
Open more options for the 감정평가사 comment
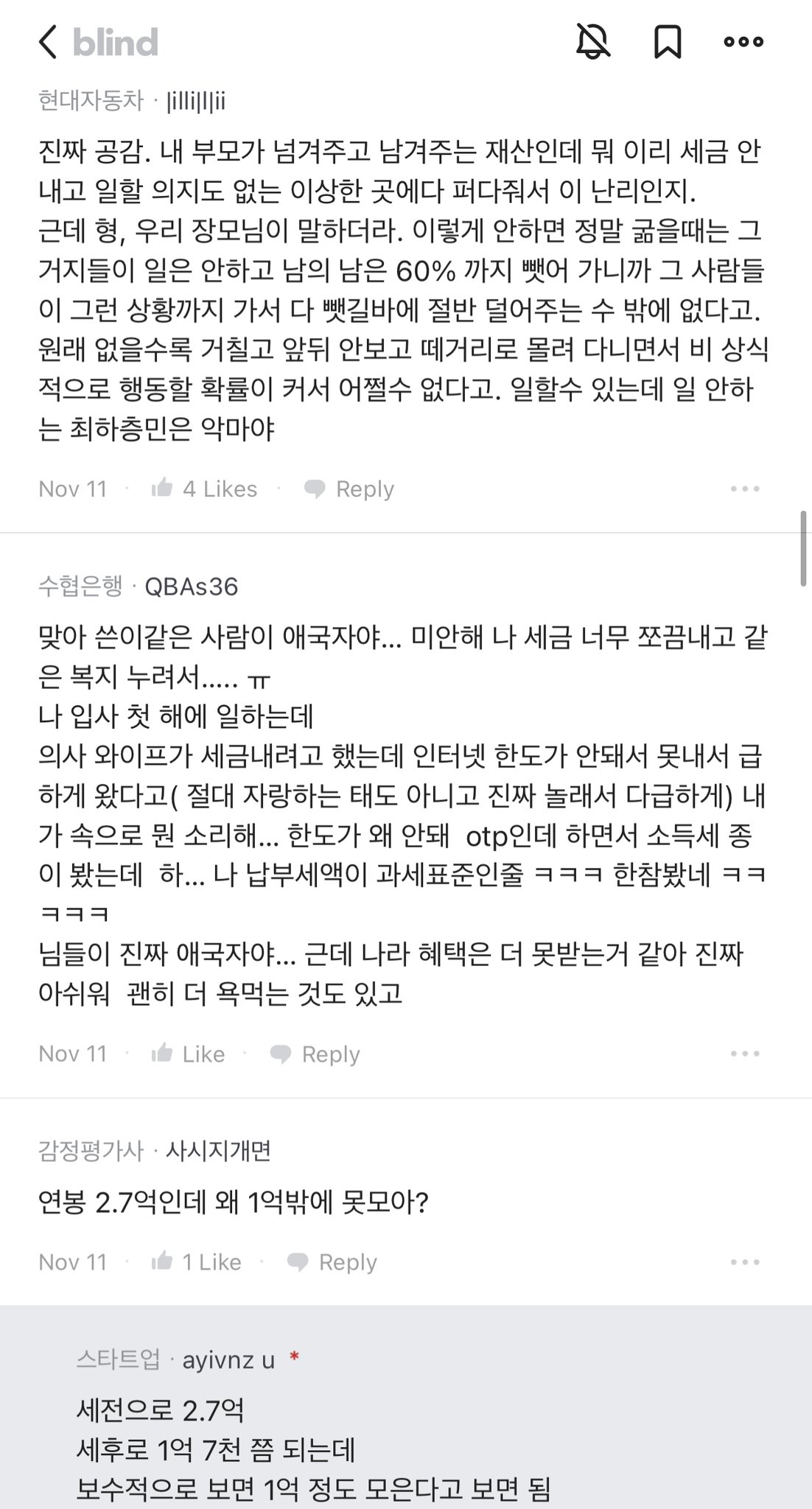[x=744, y=1262]
